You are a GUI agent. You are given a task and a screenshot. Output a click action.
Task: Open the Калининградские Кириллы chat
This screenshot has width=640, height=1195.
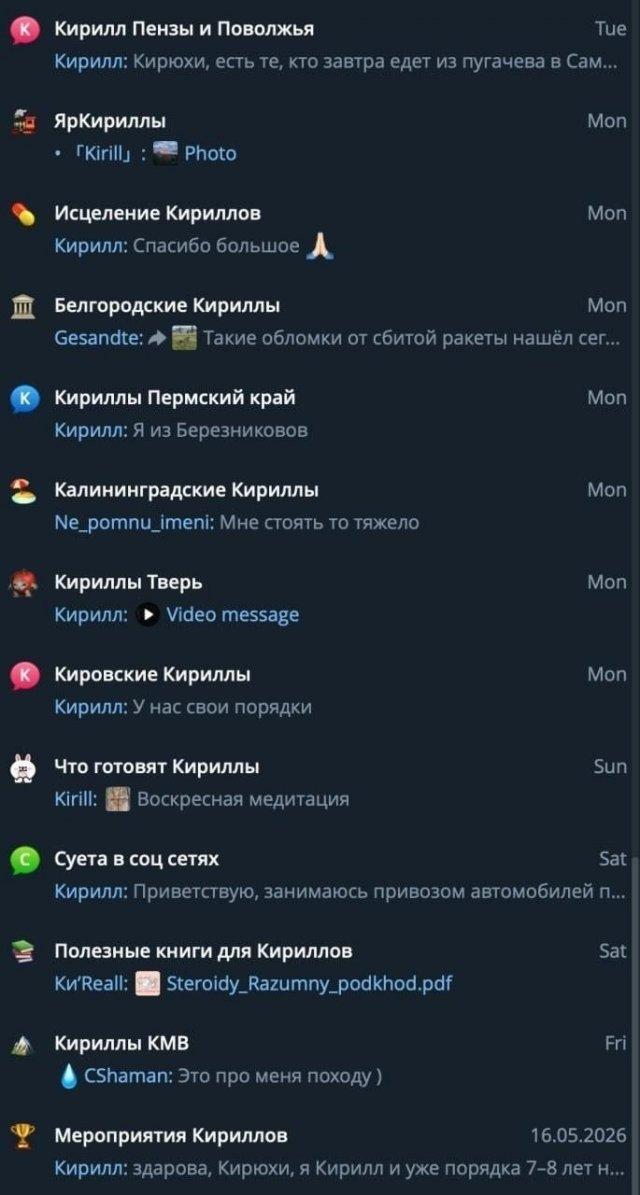click(x=320, y=506)
